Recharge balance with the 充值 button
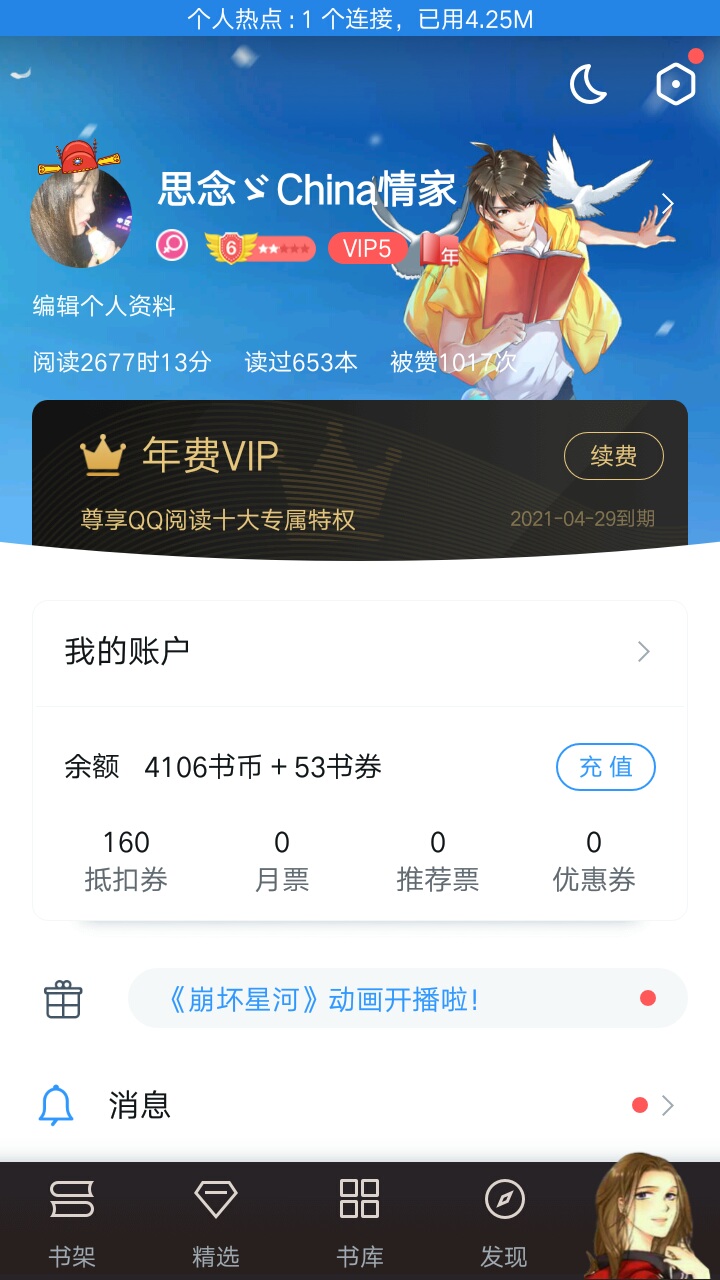 click(605, 767)
